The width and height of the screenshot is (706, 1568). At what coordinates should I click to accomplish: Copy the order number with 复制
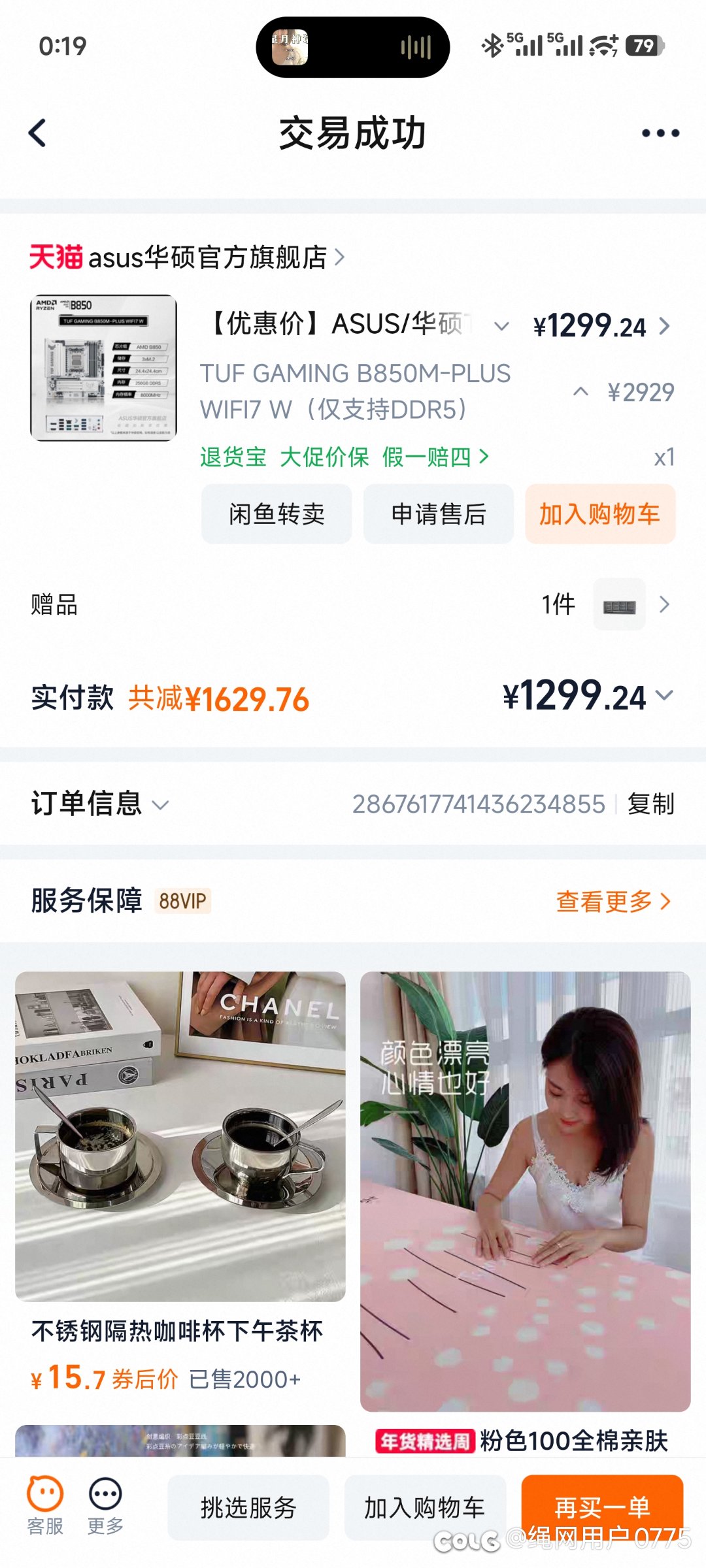click(x=650, y=804)
